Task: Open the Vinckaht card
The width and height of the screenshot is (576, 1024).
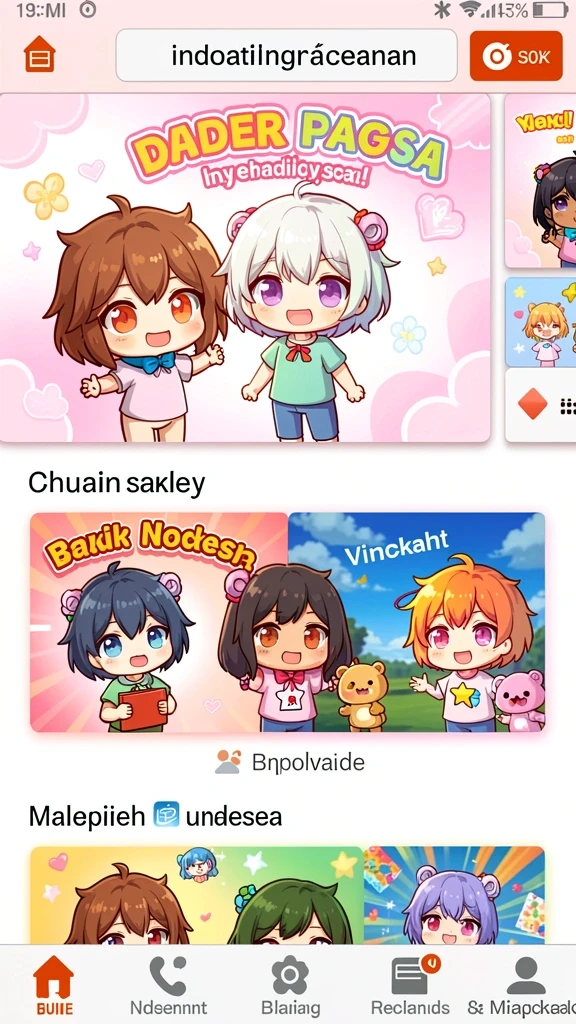Action: pos(417,622)
